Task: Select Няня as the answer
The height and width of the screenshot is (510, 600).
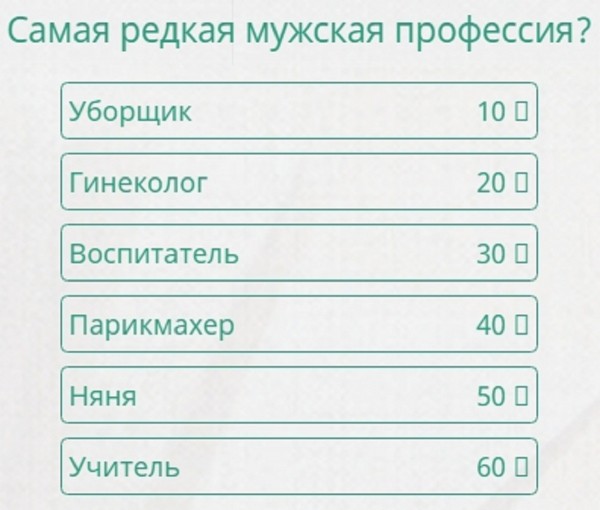Action: point(299,395)
